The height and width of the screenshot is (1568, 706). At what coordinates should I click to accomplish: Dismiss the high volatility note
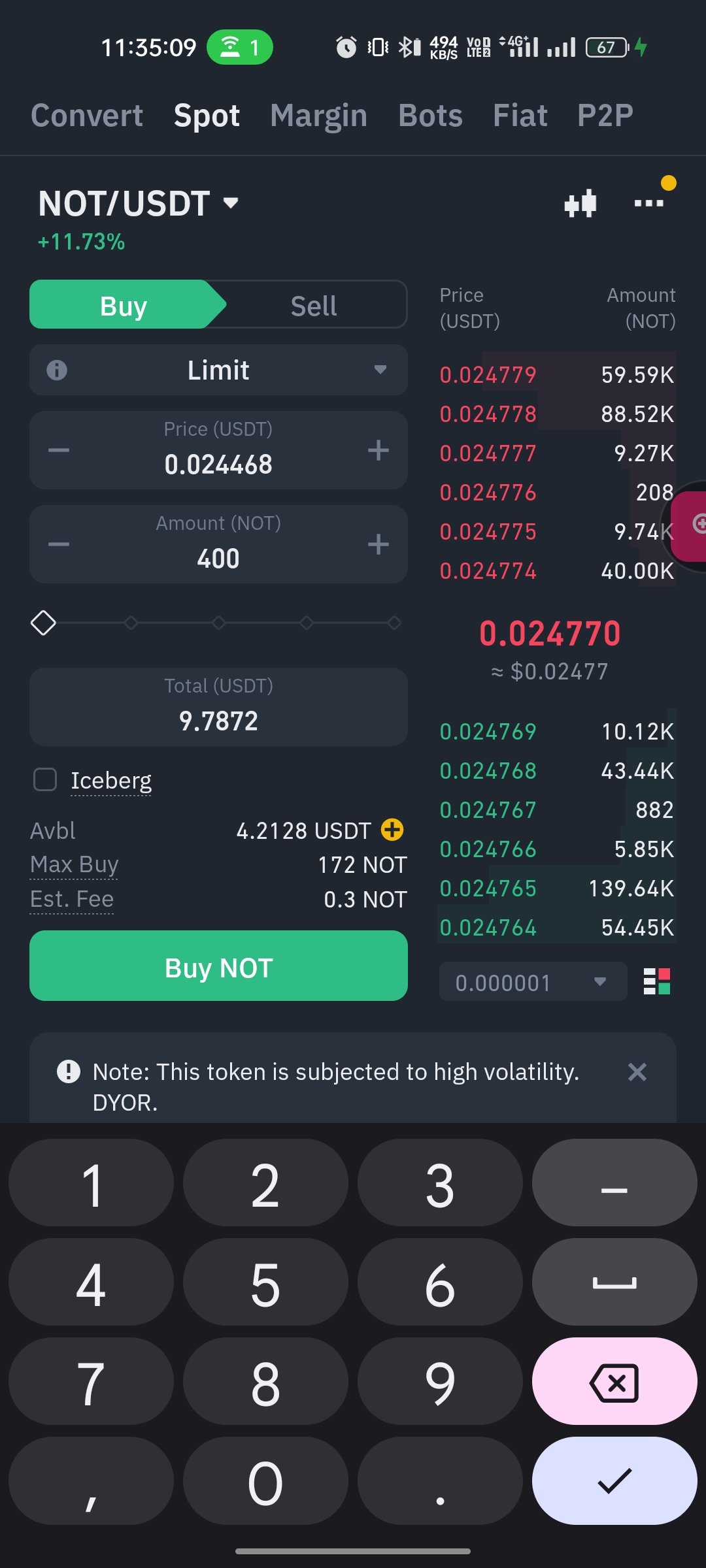pyautogui.click(x=637, y=1072)
